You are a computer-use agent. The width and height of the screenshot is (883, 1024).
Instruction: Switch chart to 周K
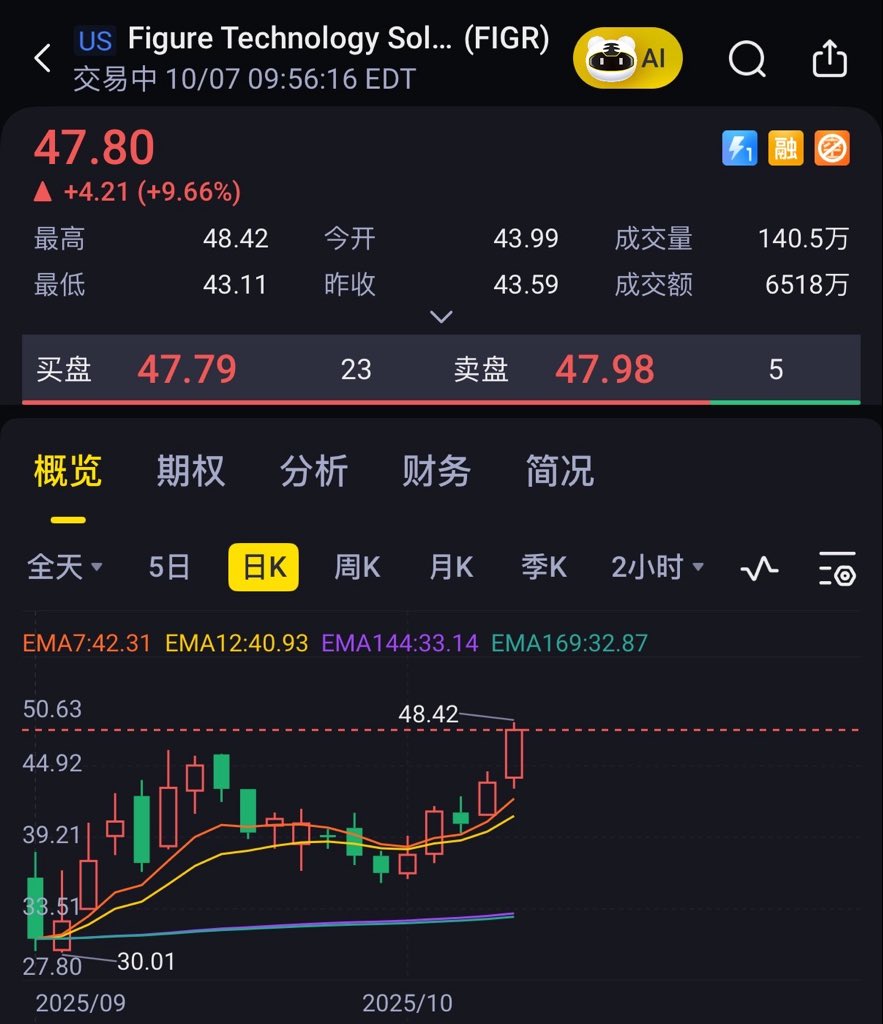pos(357,568)
